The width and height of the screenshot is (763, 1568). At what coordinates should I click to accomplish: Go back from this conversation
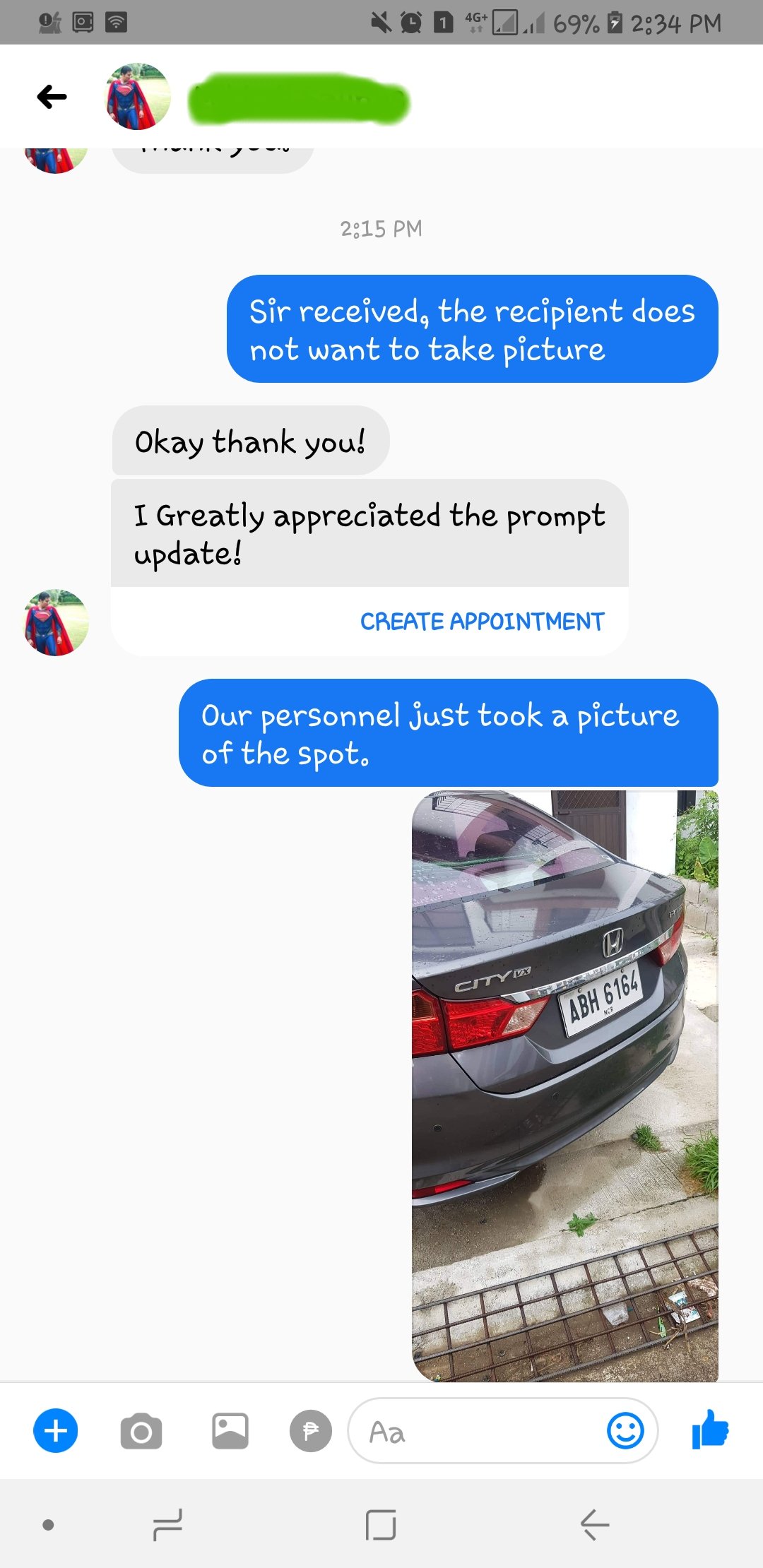(x=52, y=97)
